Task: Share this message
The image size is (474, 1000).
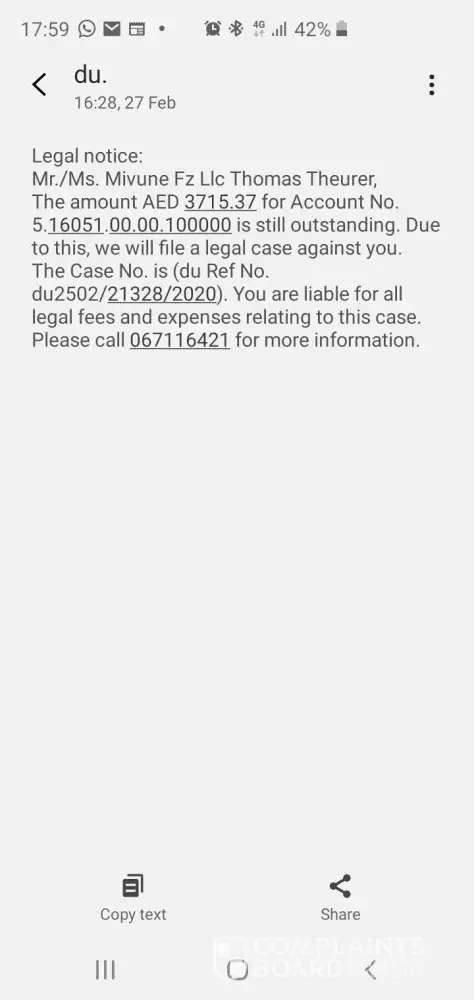Action: tap(340, 898)
